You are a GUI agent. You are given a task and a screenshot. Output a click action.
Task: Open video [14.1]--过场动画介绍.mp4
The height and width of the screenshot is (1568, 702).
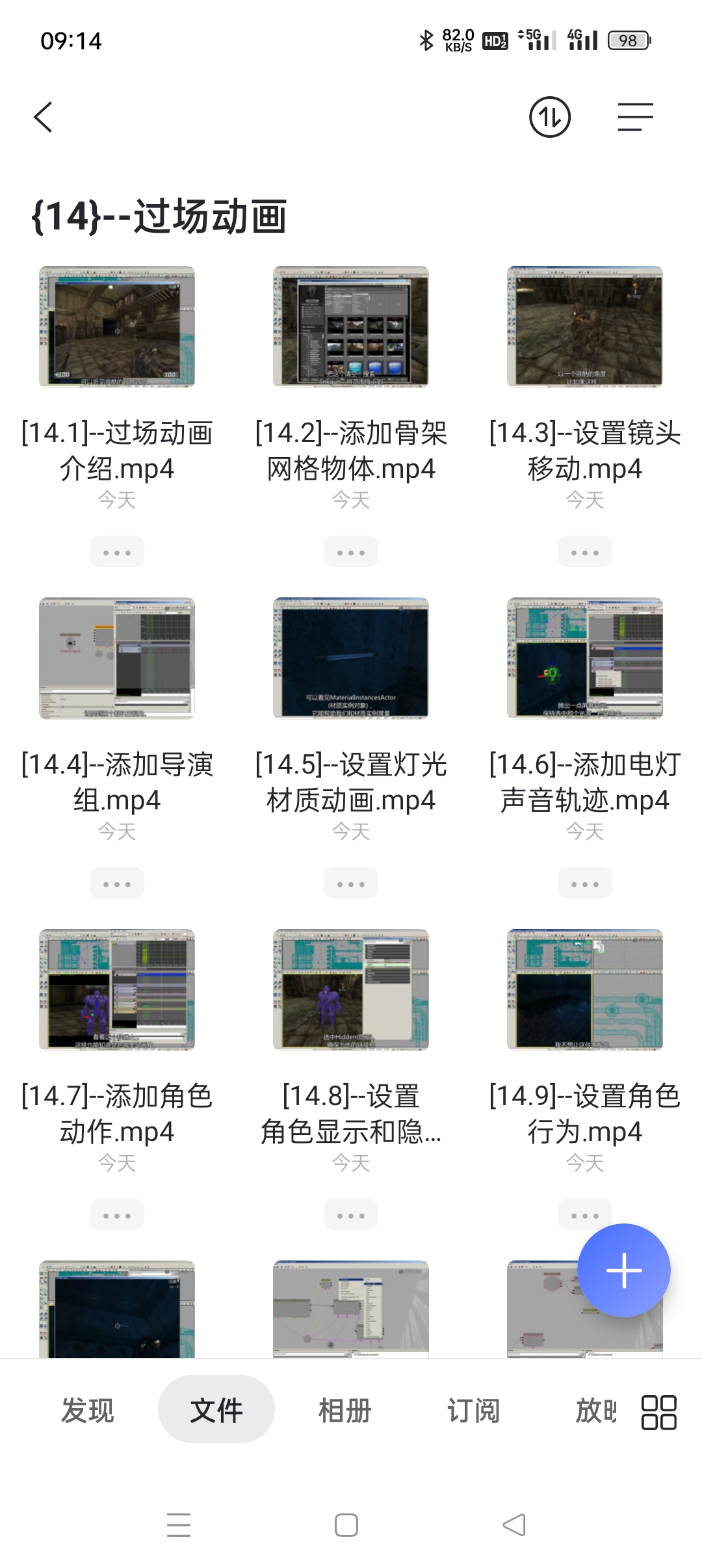pyautogui.click(x=117, y=326)
